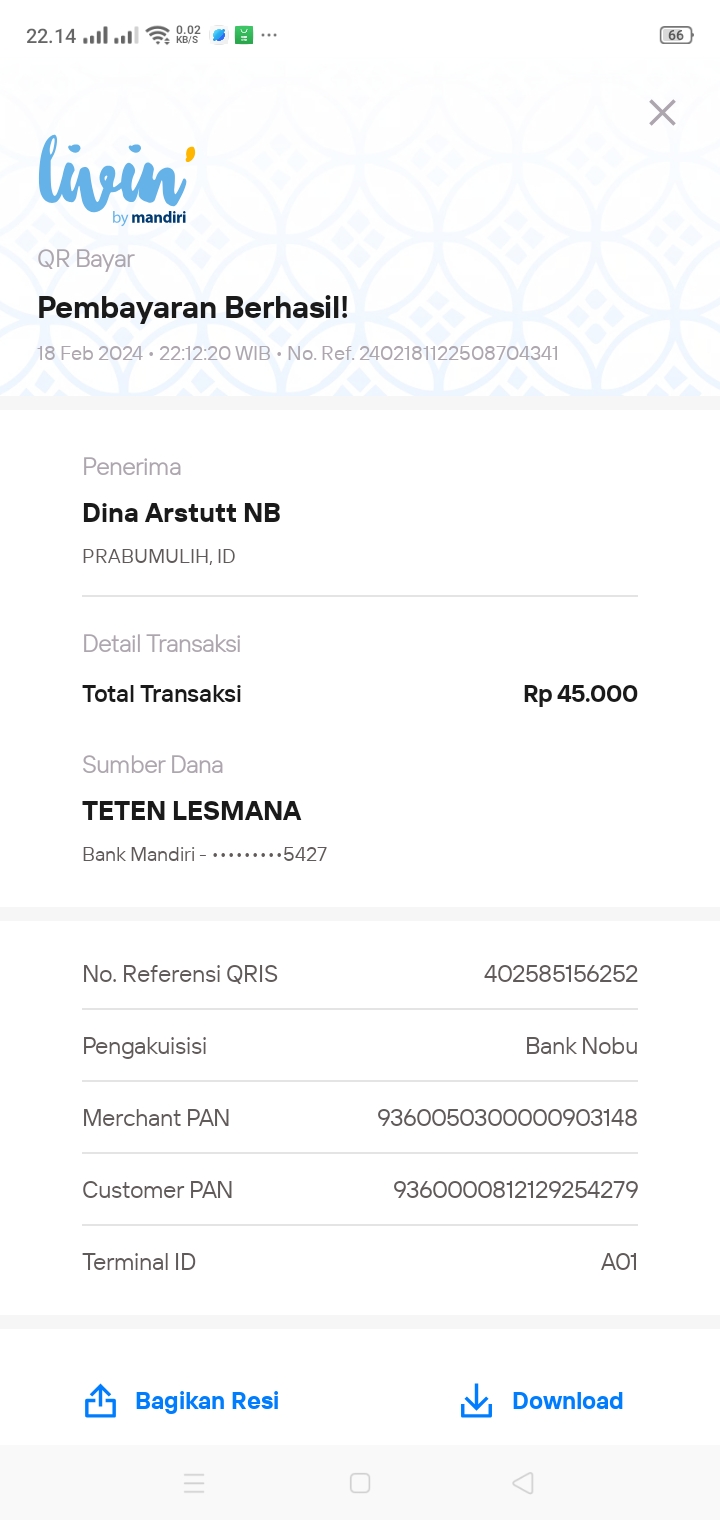Image resolution: width=720 pixels, height=1520 pixels.
Task: Close the payment receipt screen
Action: (662, 113)
